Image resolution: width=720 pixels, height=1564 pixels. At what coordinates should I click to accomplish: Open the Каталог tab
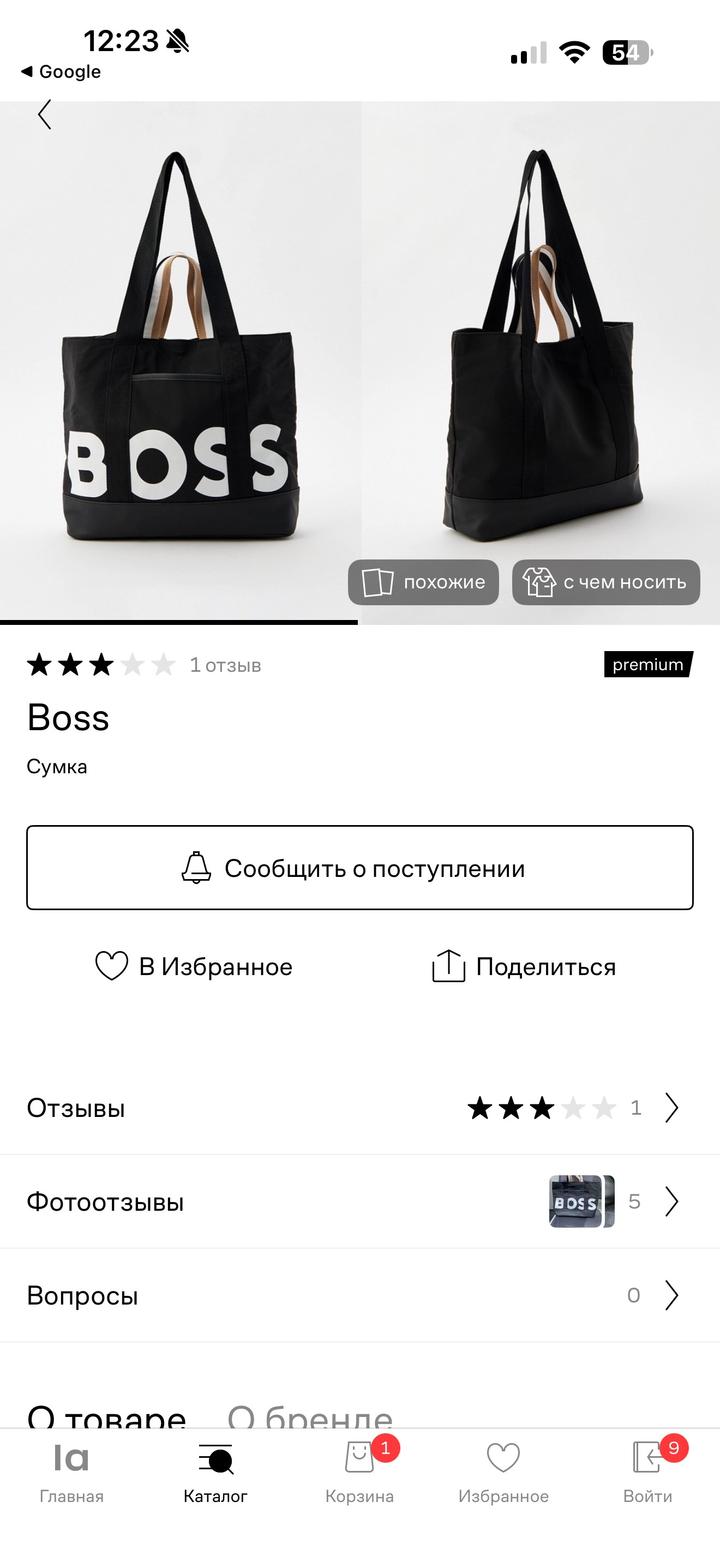coord(215,1472)
